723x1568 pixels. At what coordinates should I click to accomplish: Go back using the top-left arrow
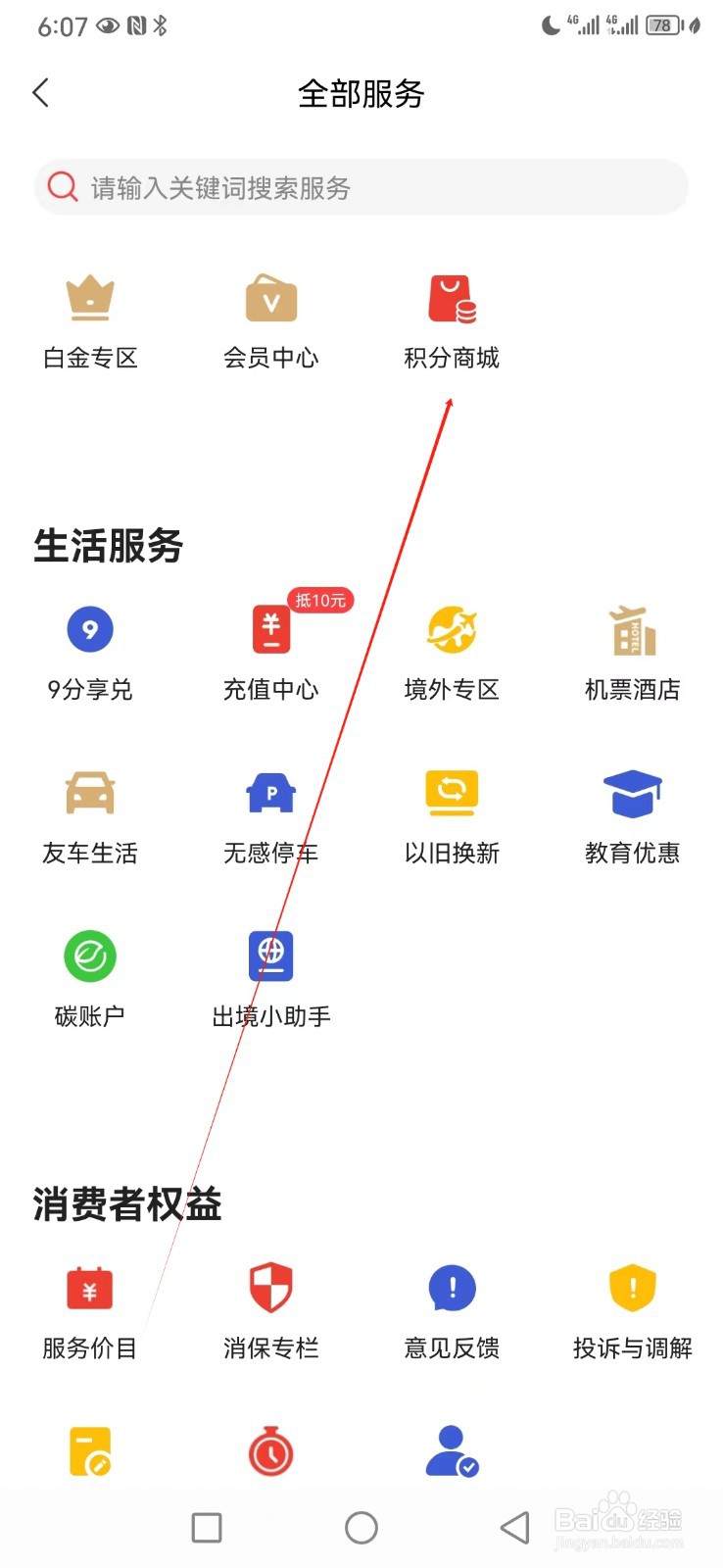point(40,92)
